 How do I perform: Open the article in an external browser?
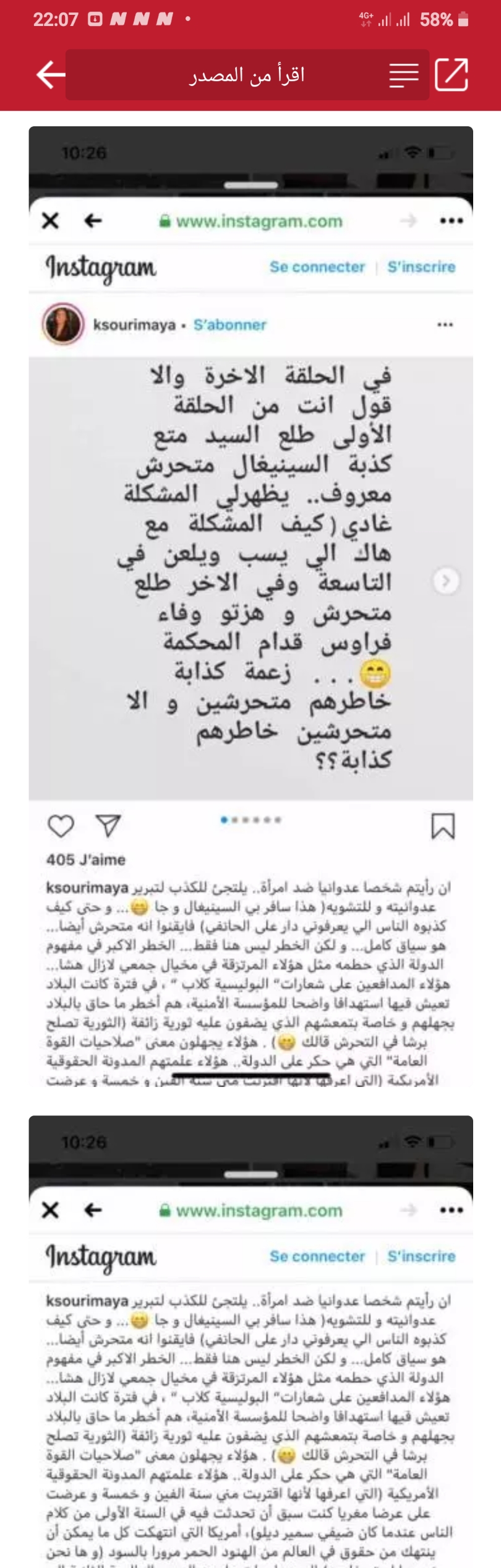tap(452, 75)
